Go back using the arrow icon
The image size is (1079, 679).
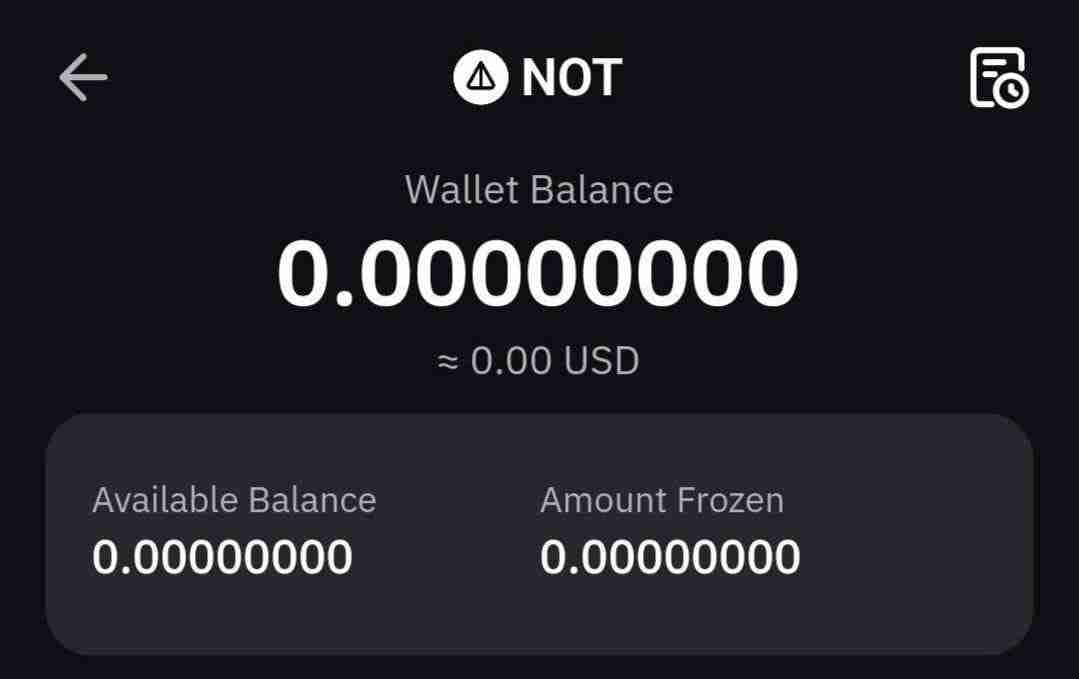pos(83,78)
